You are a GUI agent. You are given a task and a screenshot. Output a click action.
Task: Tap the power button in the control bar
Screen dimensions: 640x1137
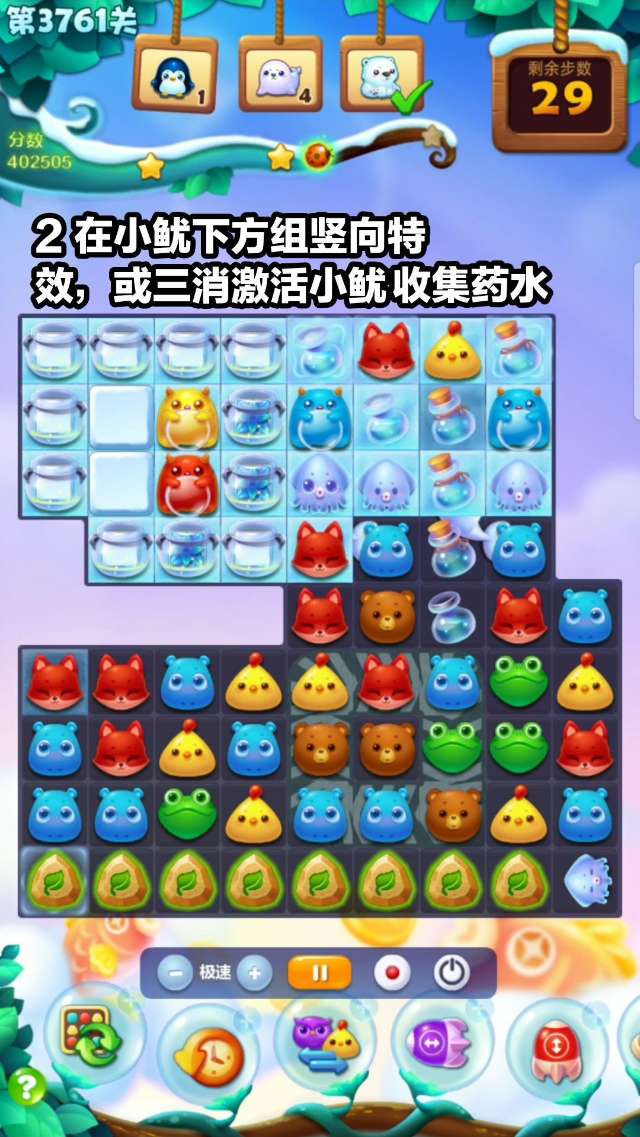click(451, 972)
